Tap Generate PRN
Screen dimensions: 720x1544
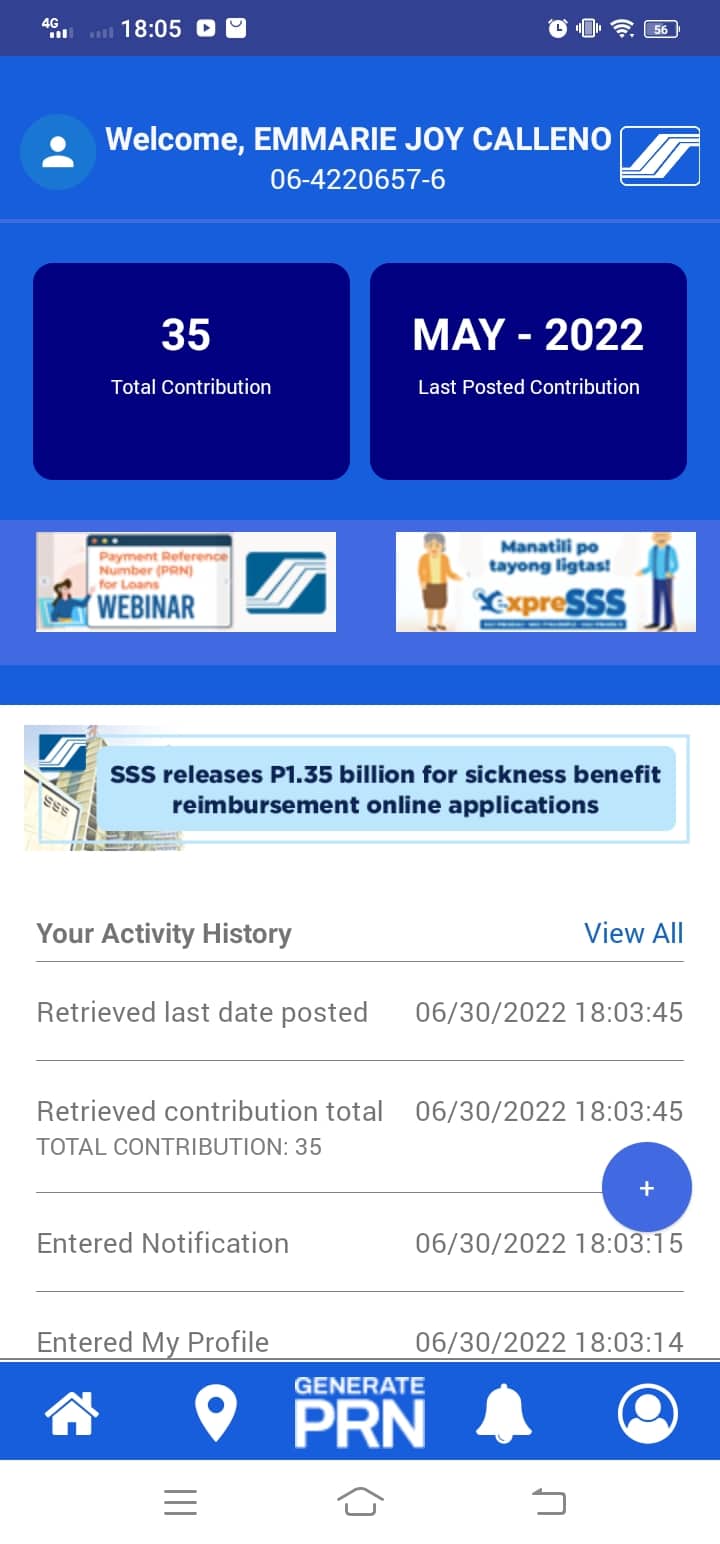click(360, 1413)
